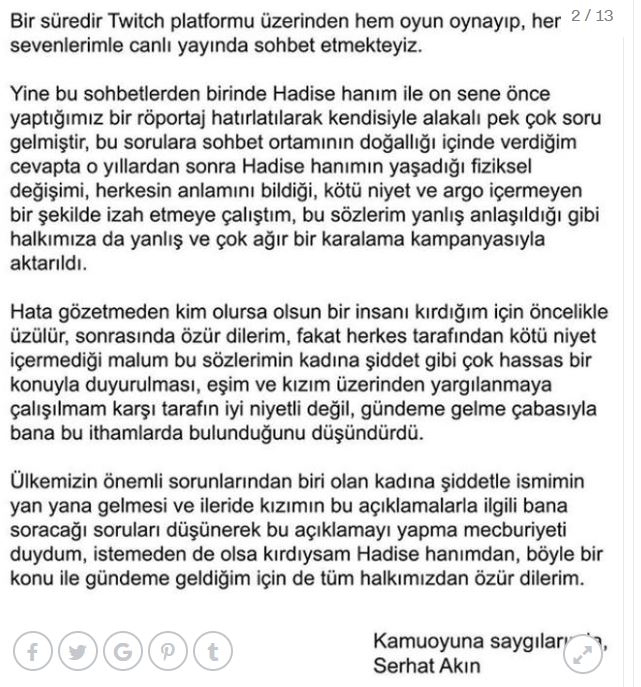The width and height of the screenshot is (641, 687).
Task: Share this image on Tumblr
Action: click(213, 652)
